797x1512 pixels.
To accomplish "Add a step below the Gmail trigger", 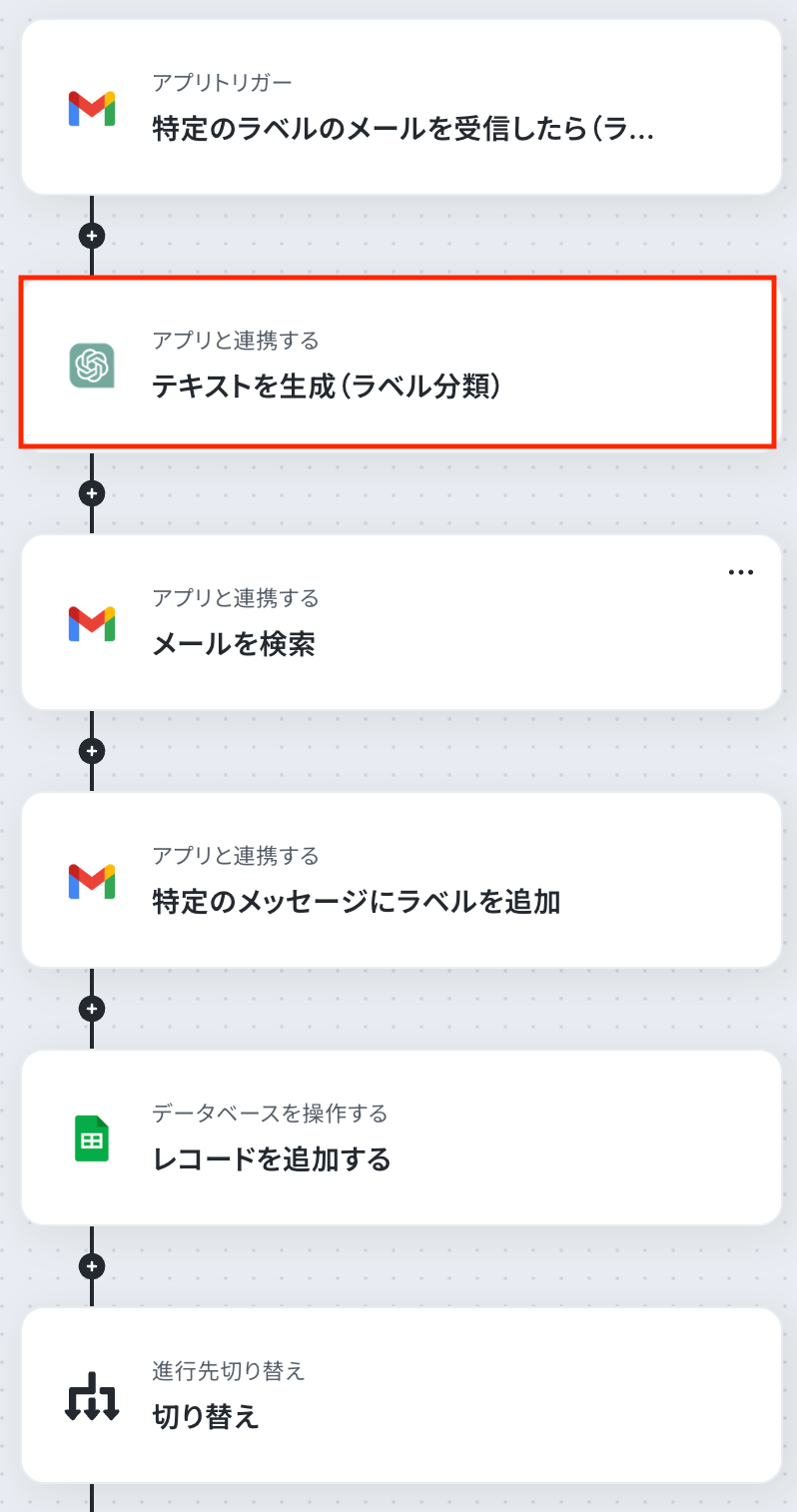I will [x=92, y=236].
